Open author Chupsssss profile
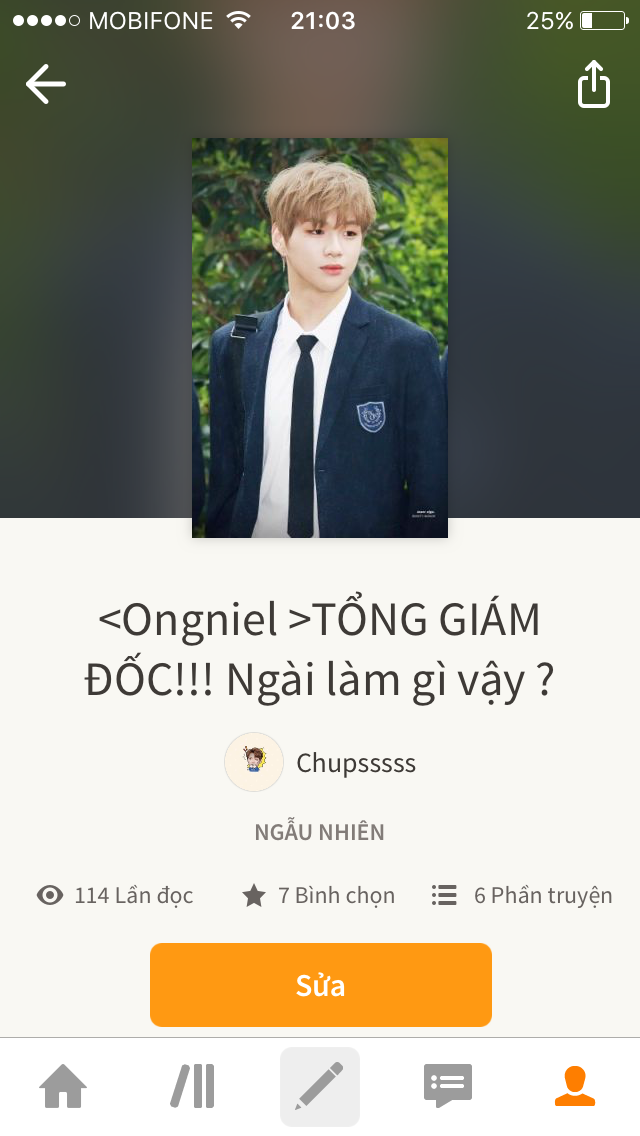Image resolution: width=640 pixels, height=1136 pixels. point(320,763)
